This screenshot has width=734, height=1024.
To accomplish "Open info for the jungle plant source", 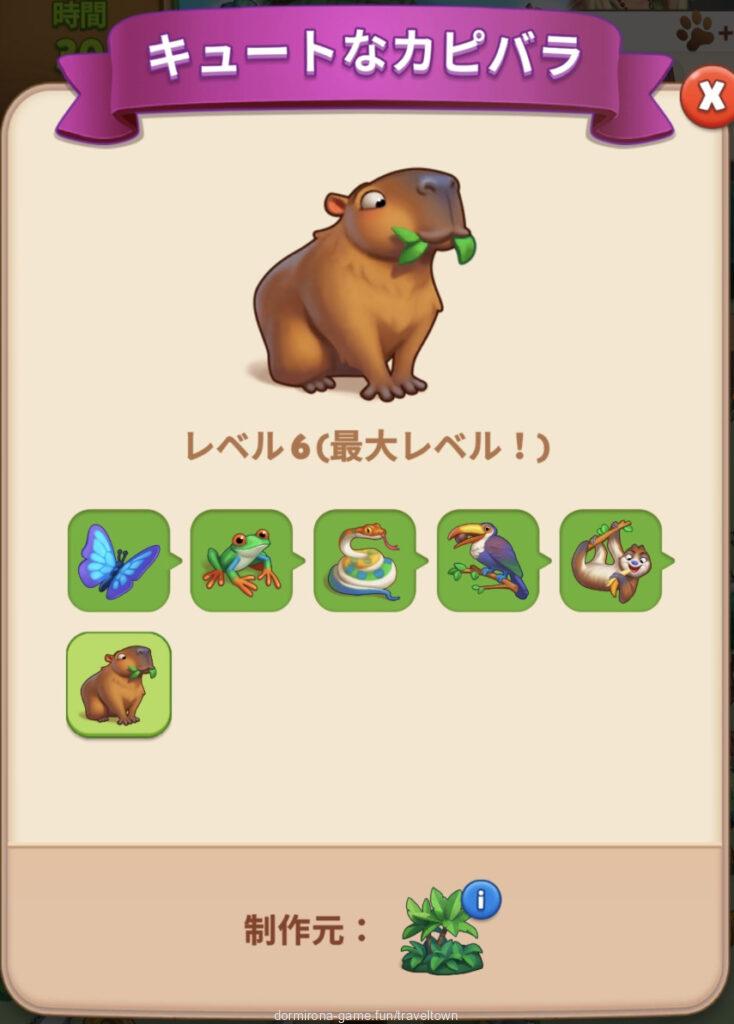I will [x=481, y=901].
